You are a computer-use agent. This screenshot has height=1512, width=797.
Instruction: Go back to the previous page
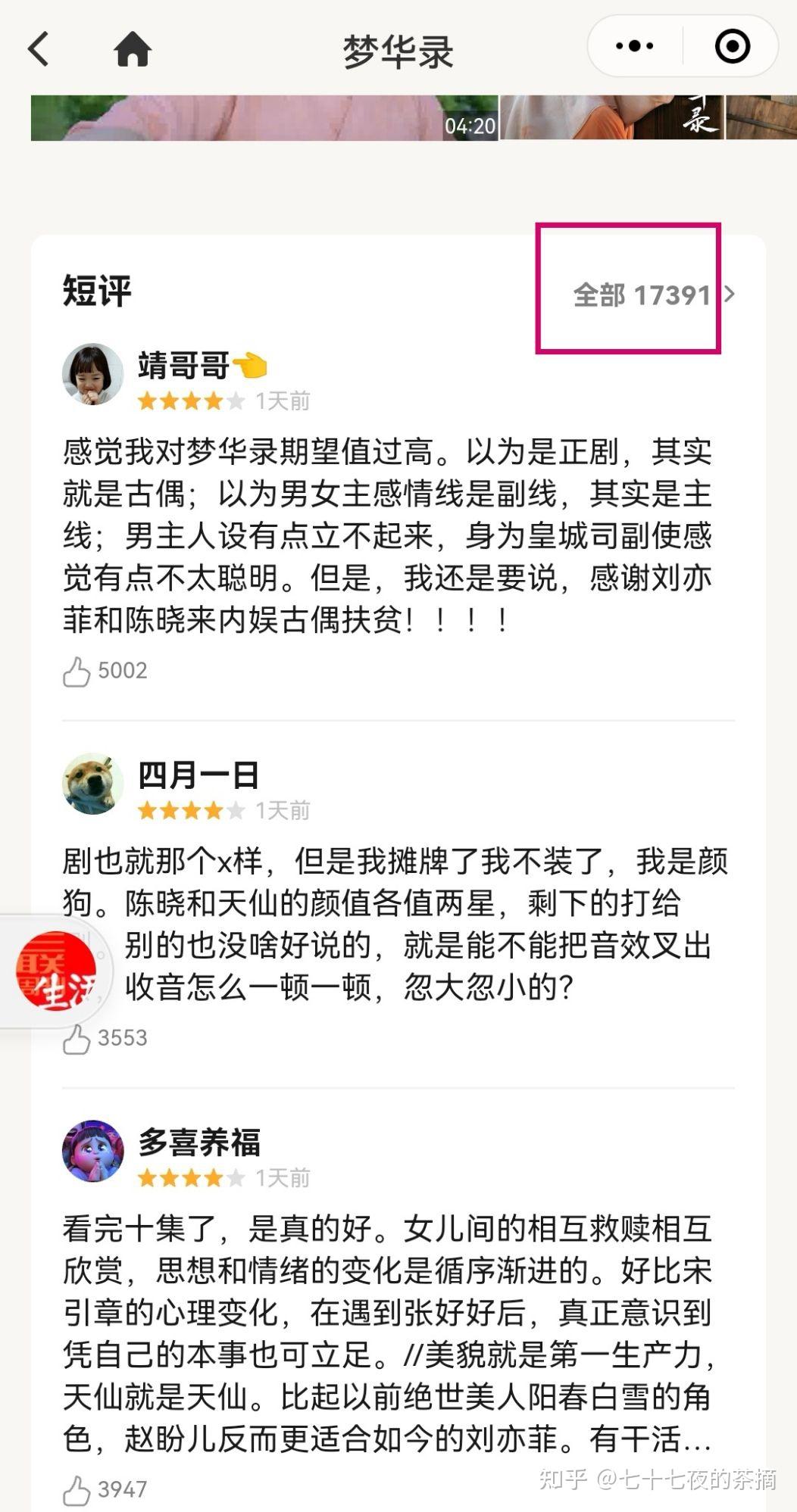tap(39, 49)
